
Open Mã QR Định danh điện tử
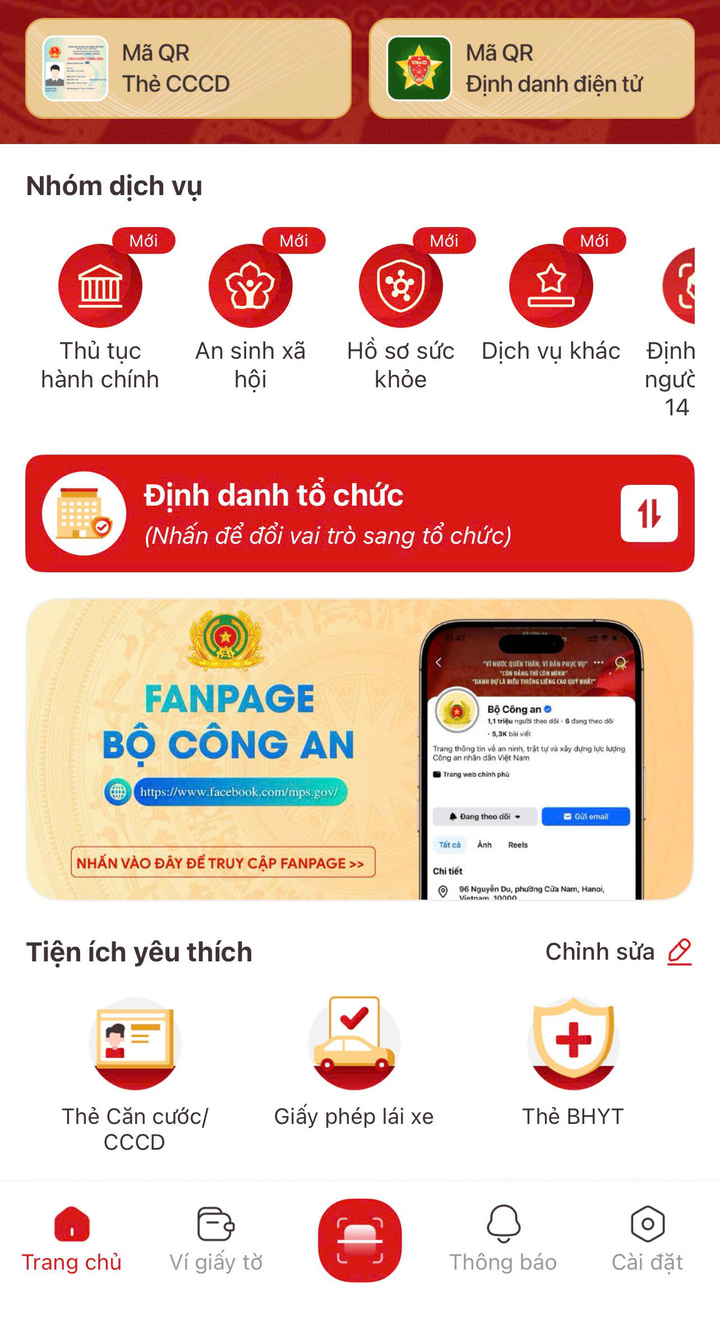click(531, 69)
